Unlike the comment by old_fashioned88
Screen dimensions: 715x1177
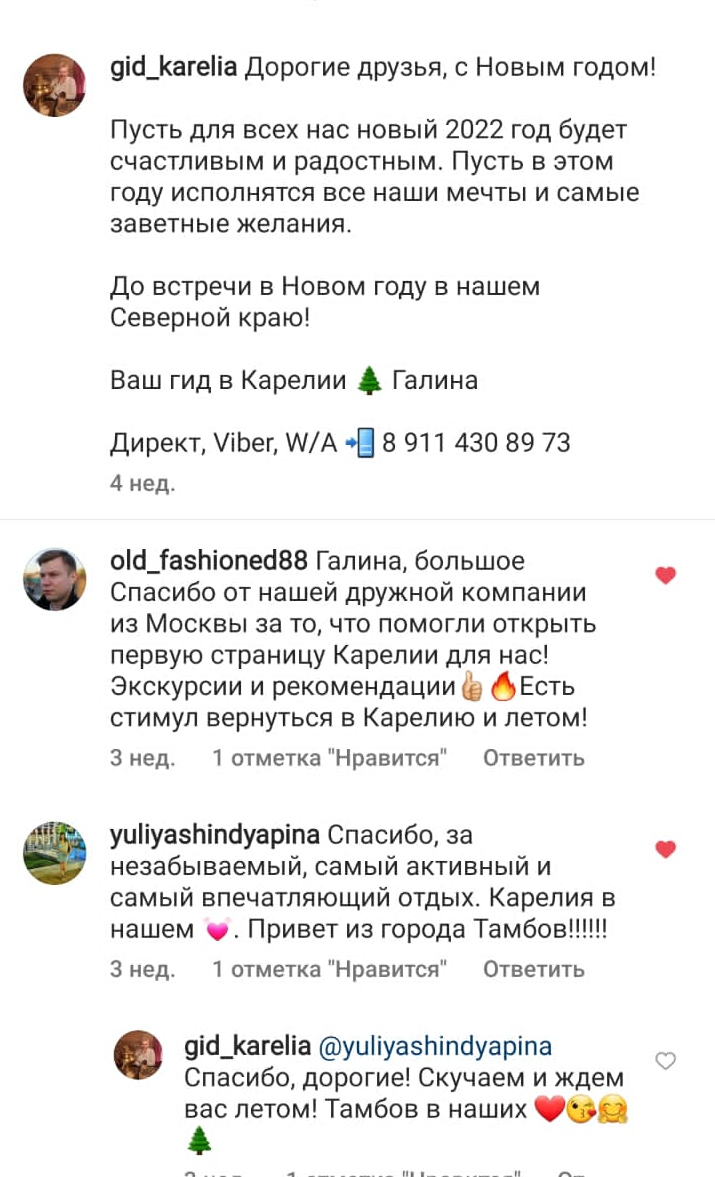pyautogui.click(x=665, y=575)
